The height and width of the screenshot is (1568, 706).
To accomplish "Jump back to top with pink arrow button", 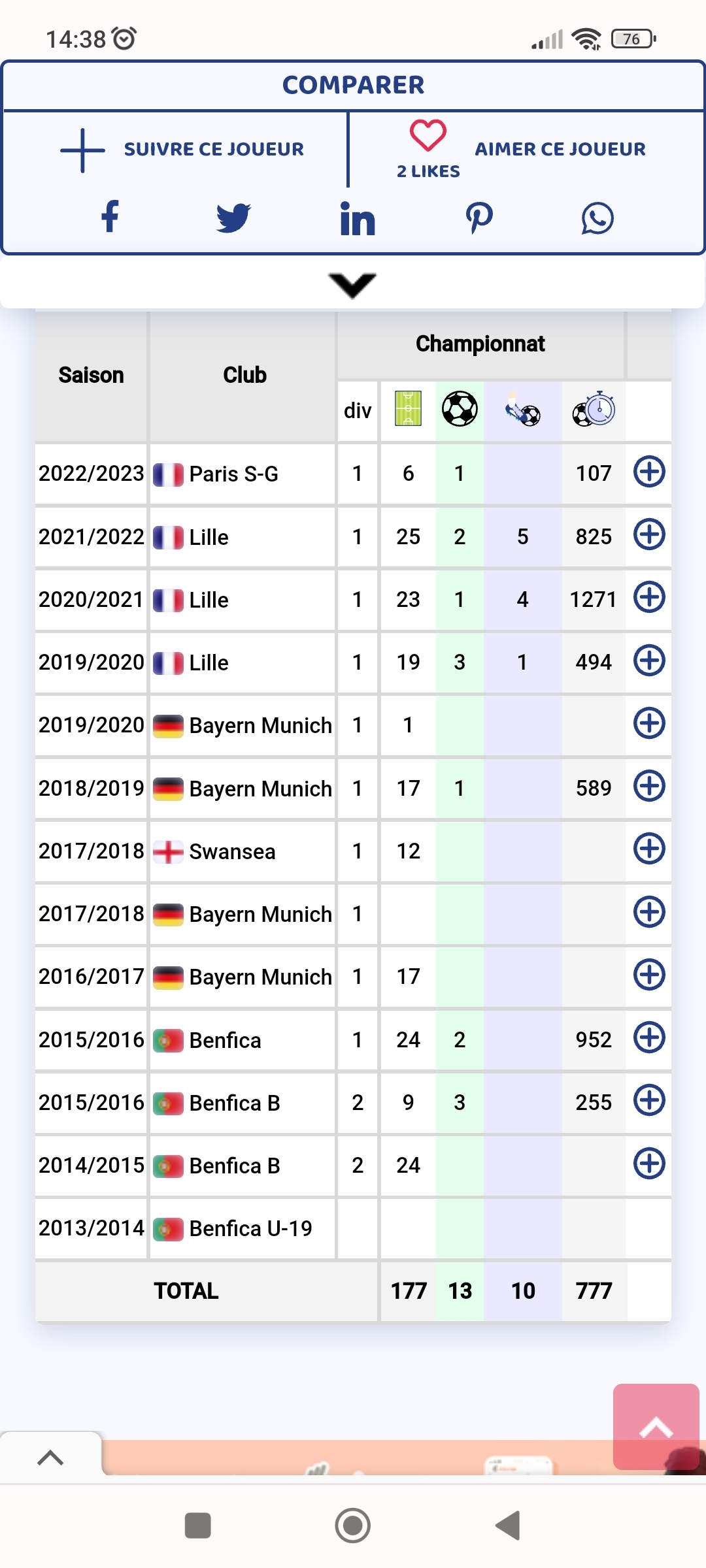I will [656, 1427].
